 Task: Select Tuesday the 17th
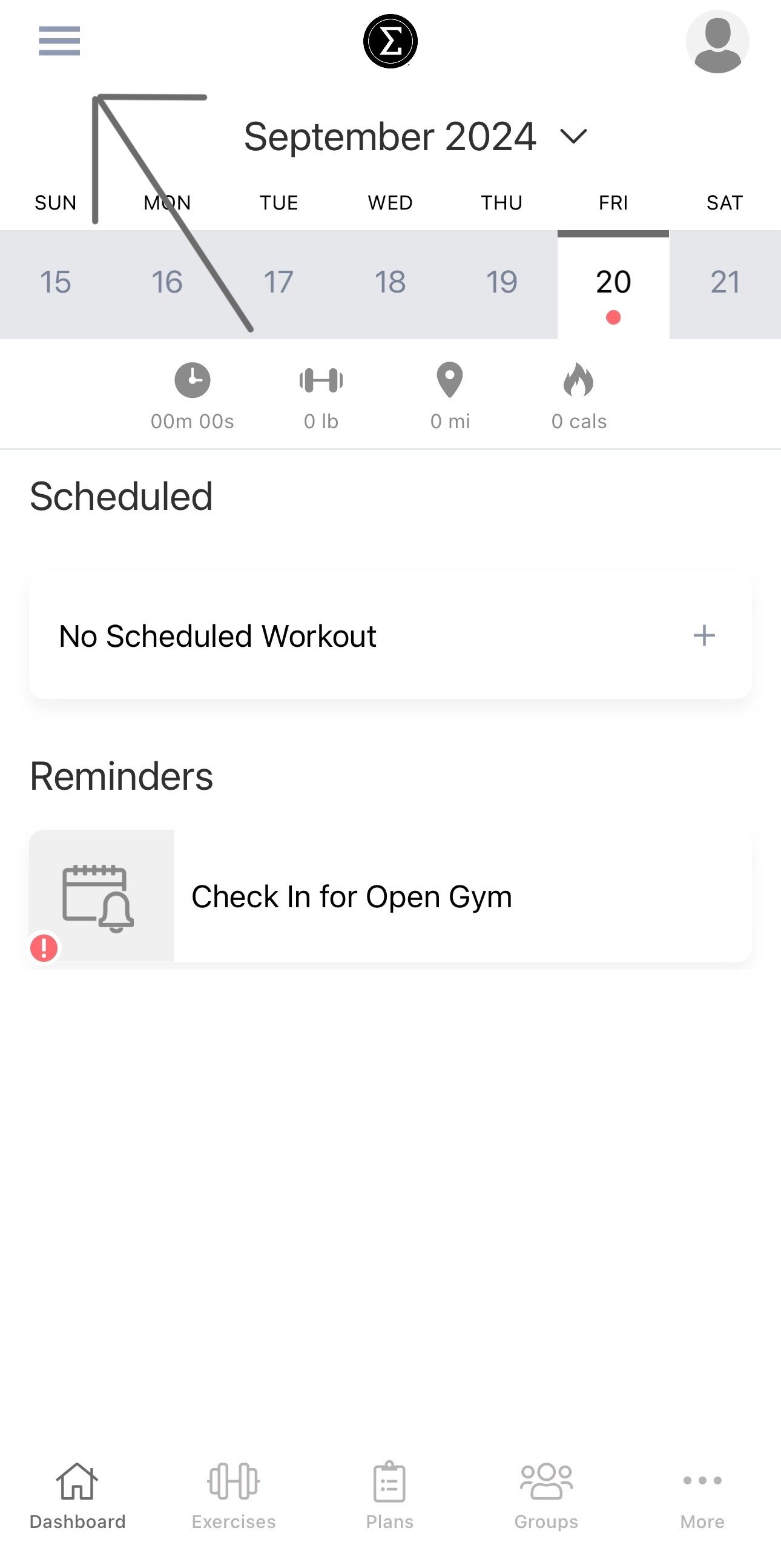278,282
